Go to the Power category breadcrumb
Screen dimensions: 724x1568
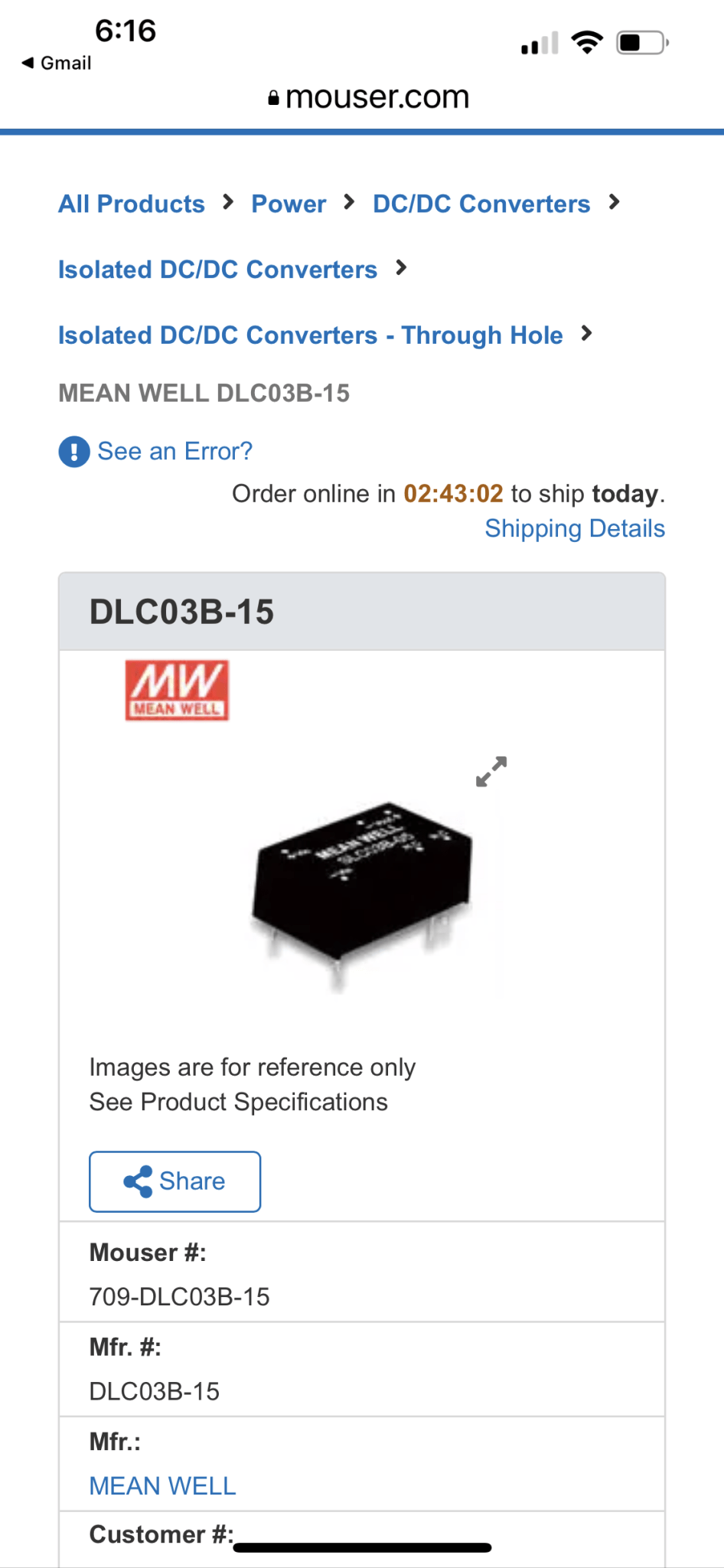289,204
